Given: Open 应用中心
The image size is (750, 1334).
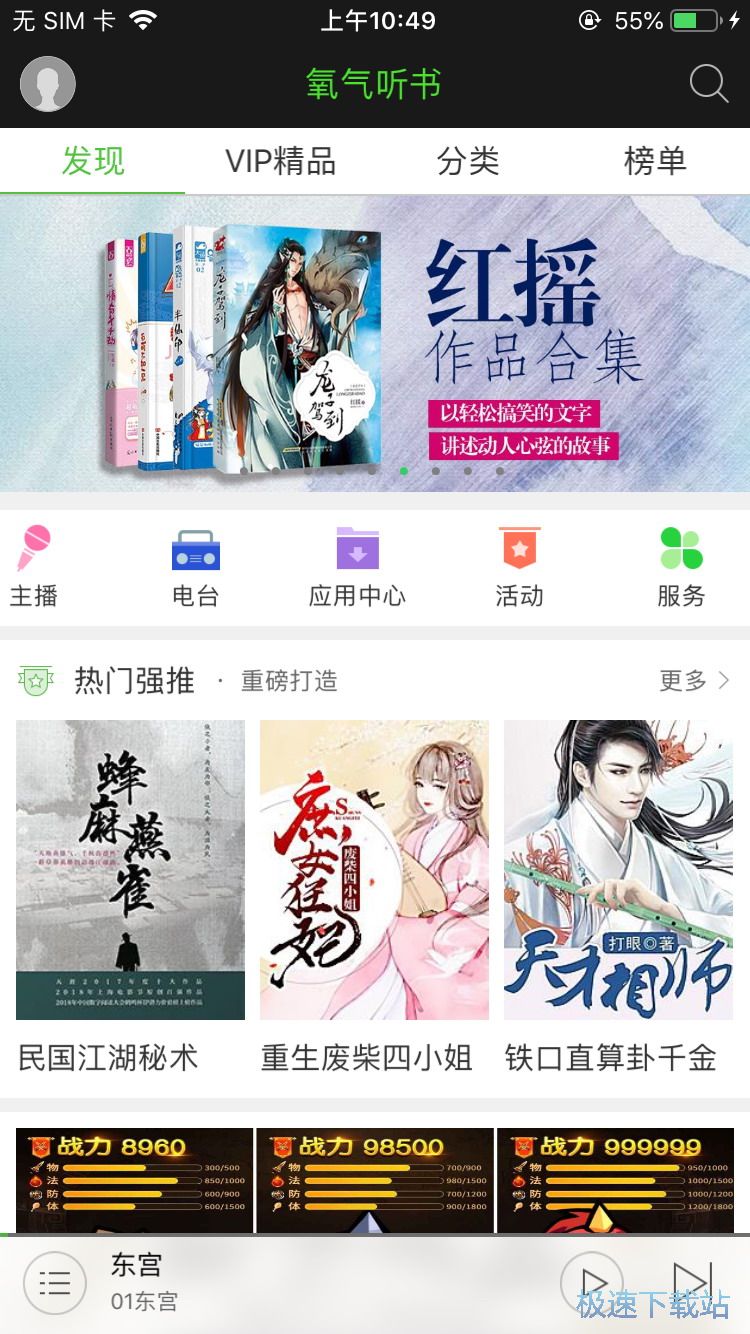Looking at the screenshot, I should [x=357, y=567].
